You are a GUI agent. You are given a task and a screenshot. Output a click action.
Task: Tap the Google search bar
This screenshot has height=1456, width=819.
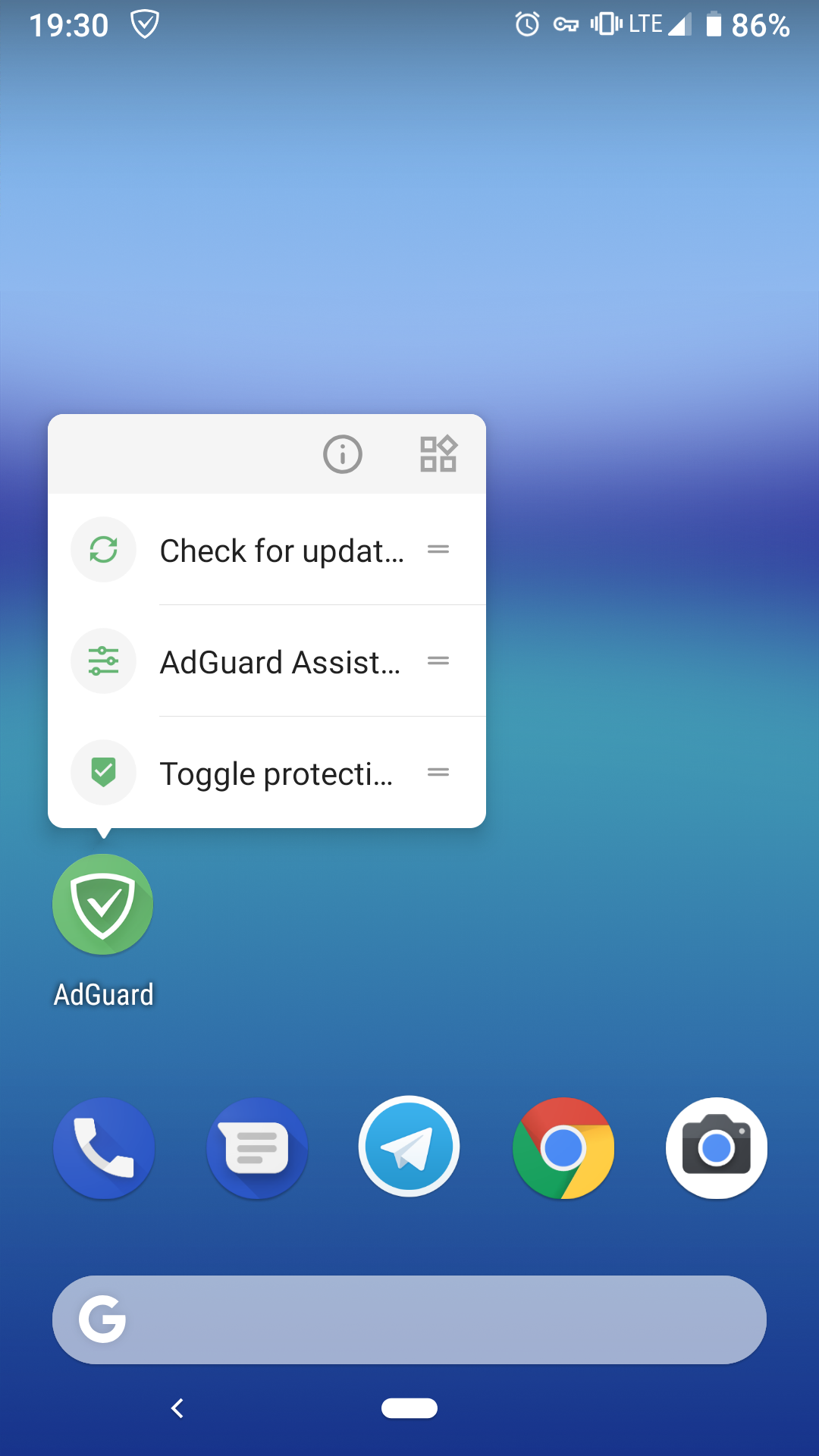(x=409, y=1319)
